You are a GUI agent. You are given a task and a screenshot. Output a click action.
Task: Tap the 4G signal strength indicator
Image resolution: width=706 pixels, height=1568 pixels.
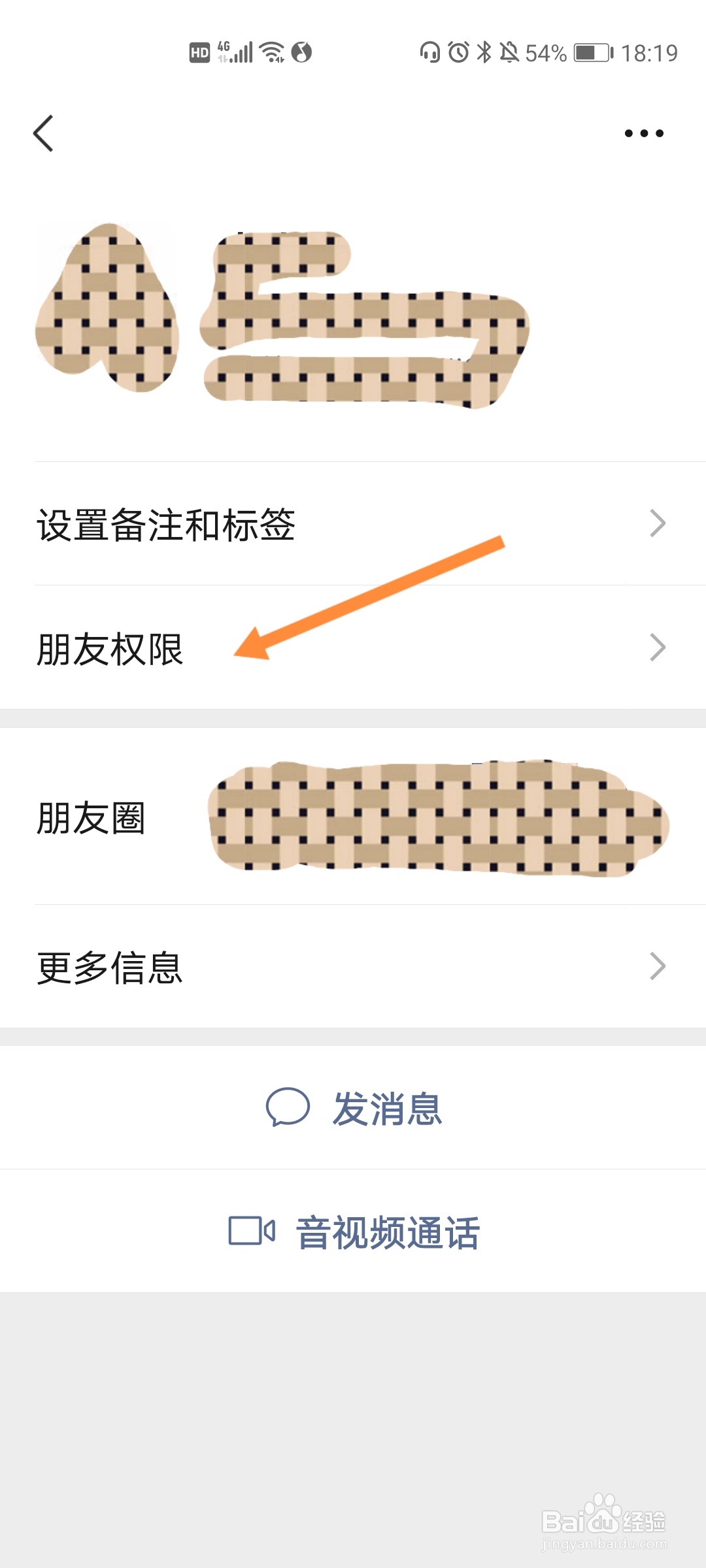237,52
